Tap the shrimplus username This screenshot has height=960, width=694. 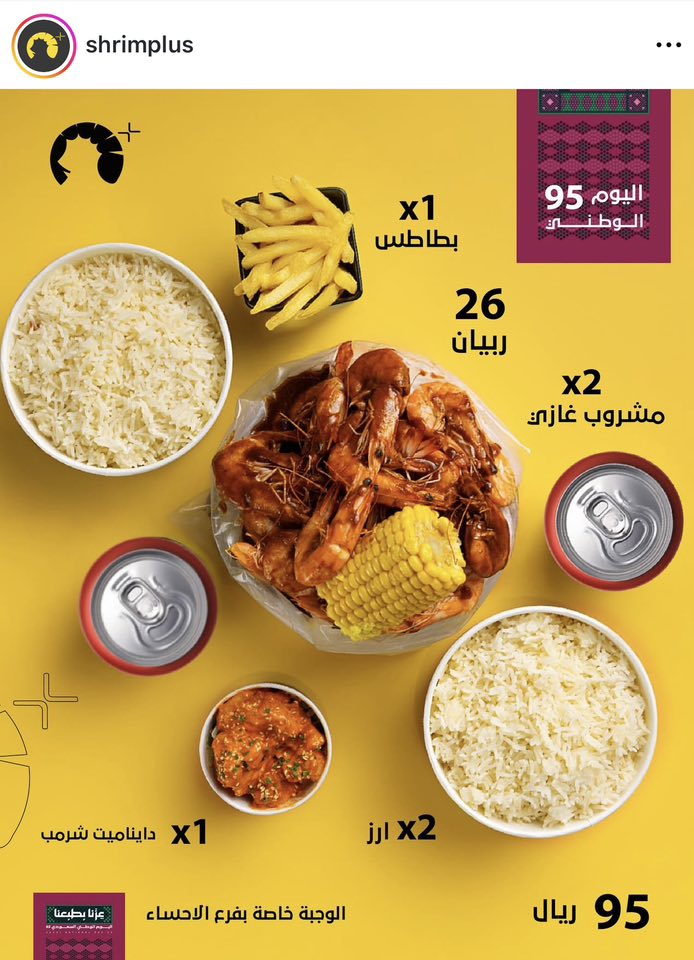139,46
